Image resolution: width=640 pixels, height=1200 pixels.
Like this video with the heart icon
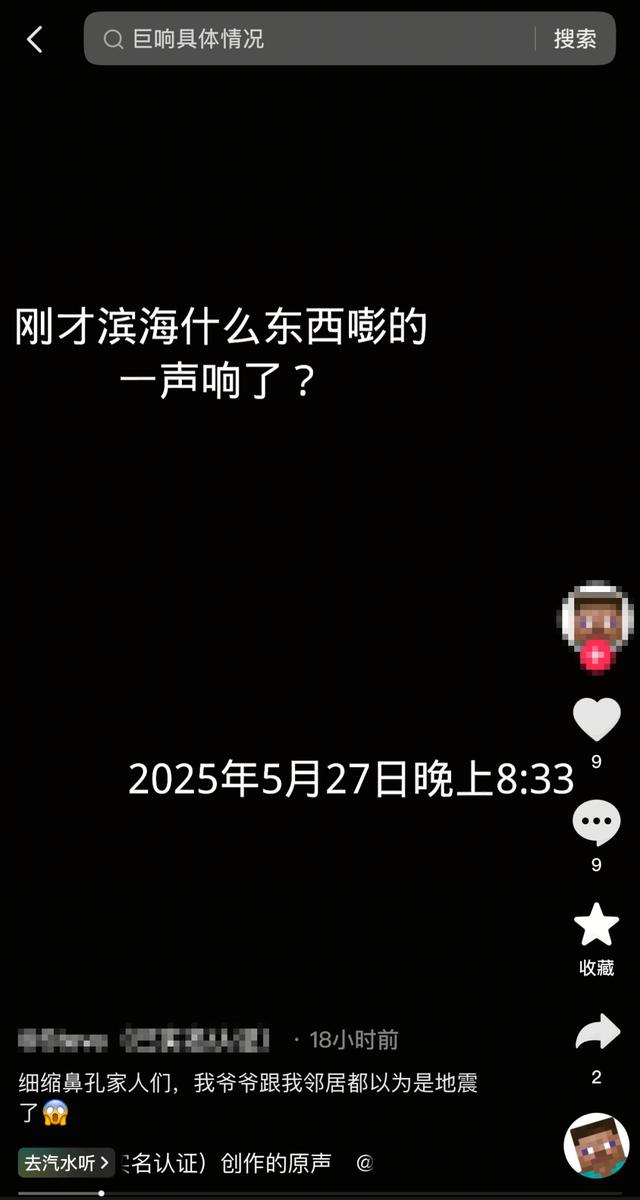(597, 720)
